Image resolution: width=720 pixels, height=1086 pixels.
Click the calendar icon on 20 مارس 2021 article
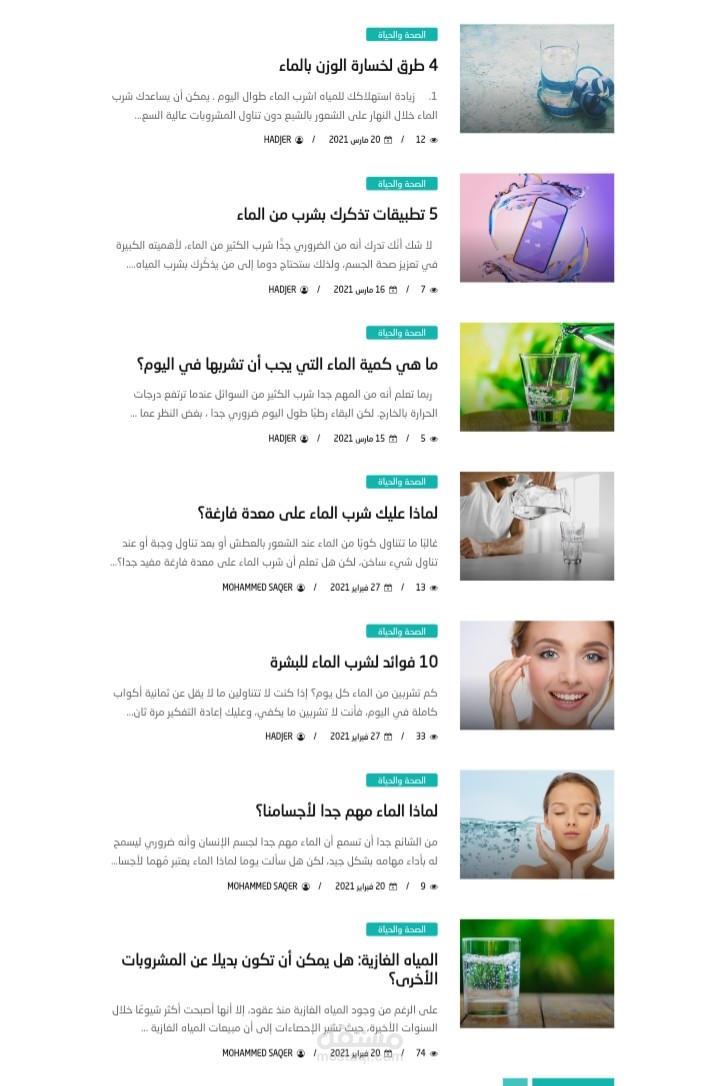(x=387, y=140)
